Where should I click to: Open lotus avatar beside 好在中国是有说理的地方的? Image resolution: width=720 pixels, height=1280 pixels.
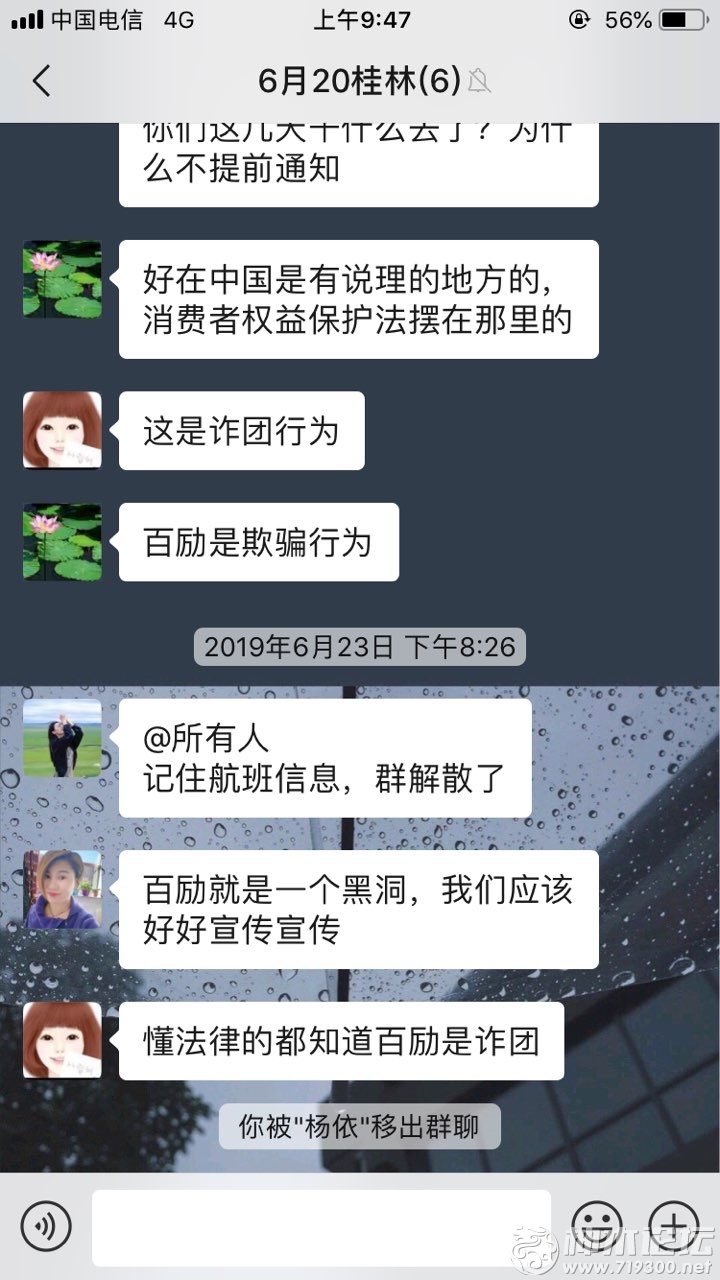tap(62, 280)
